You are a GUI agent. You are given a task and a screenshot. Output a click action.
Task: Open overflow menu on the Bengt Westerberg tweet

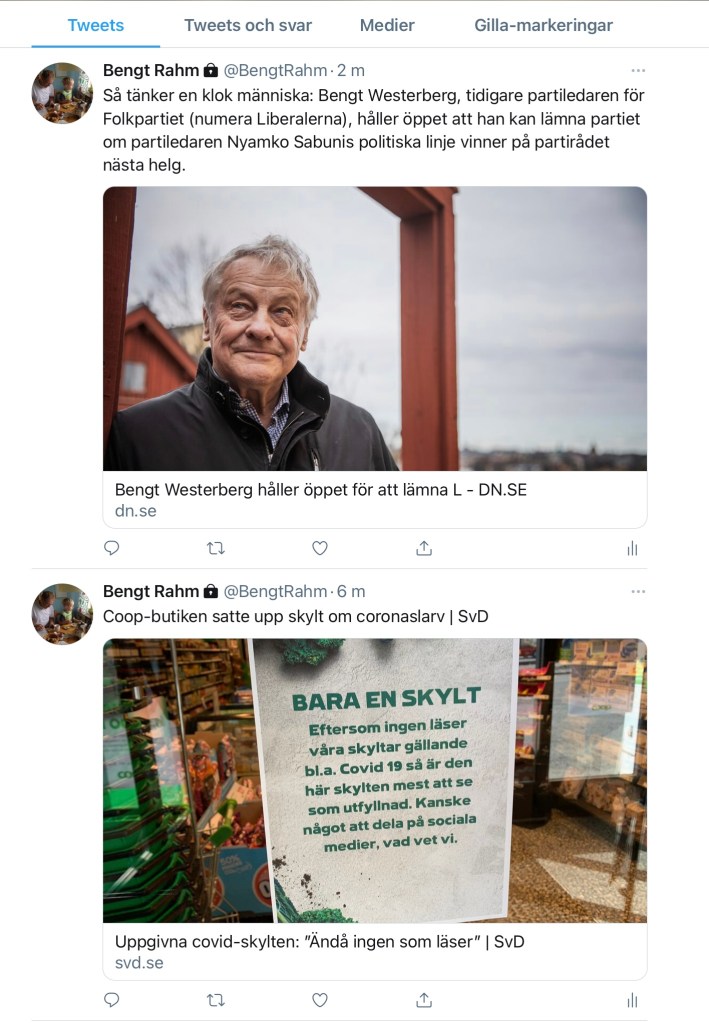coord(638,70)
